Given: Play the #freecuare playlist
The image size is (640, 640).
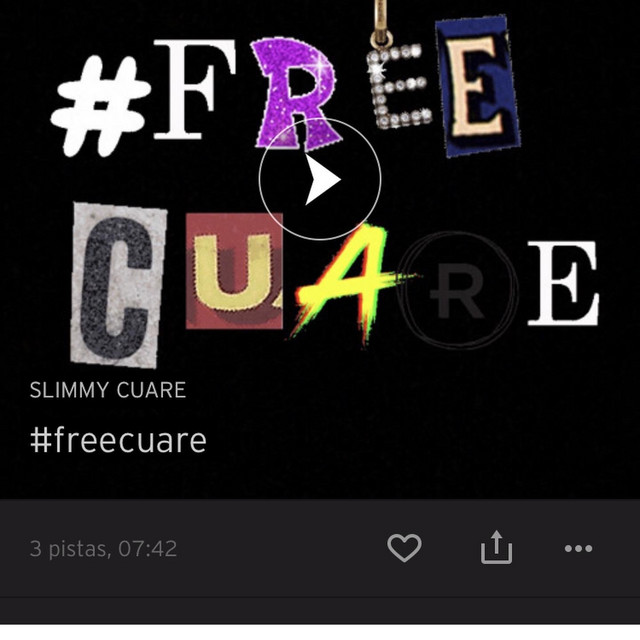Looking at the screenshot, I should click(x=320, y=180).
